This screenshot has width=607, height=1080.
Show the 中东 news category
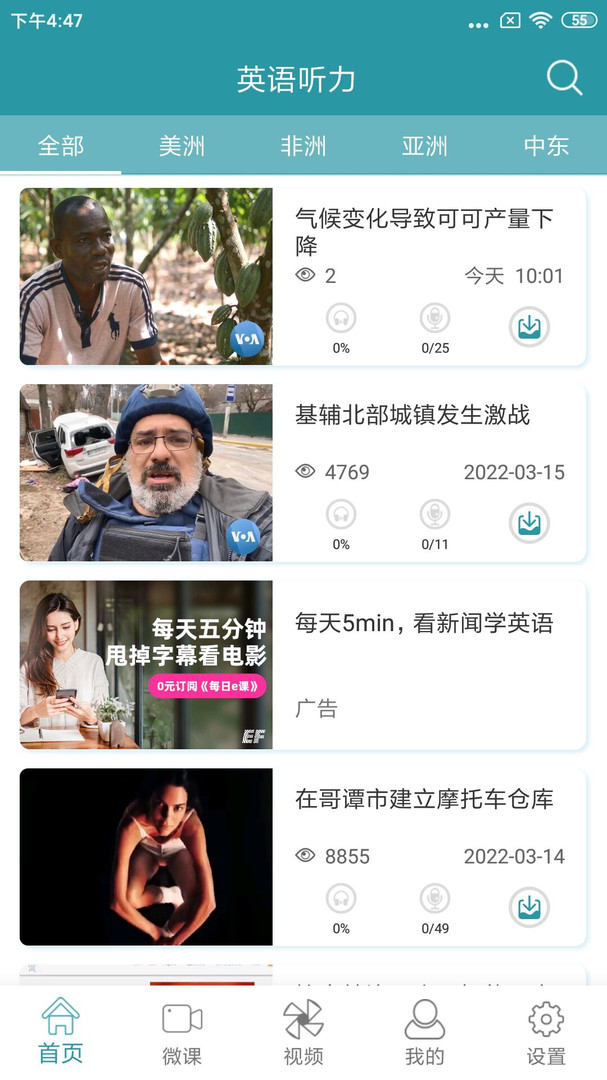click(x=546, y=146)
